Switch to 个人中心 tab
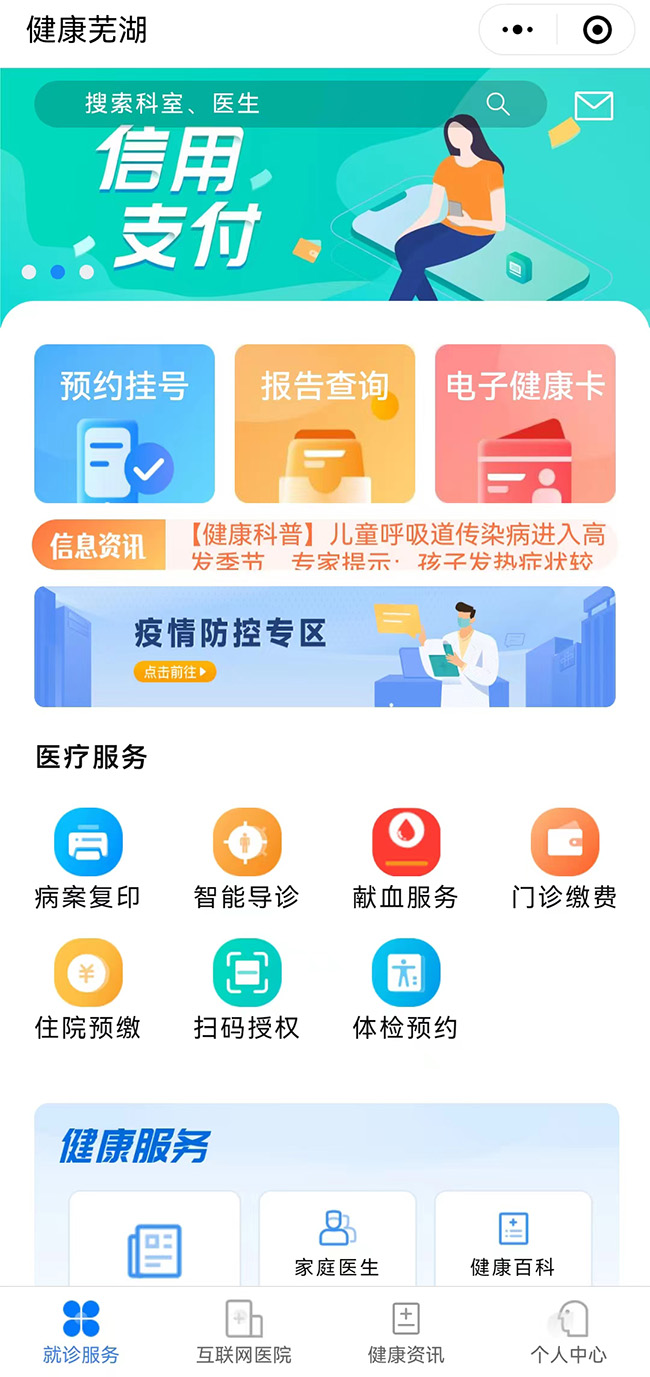Screen dimensions: 650x1377 pyautogui.click(x=568, y=1332)
